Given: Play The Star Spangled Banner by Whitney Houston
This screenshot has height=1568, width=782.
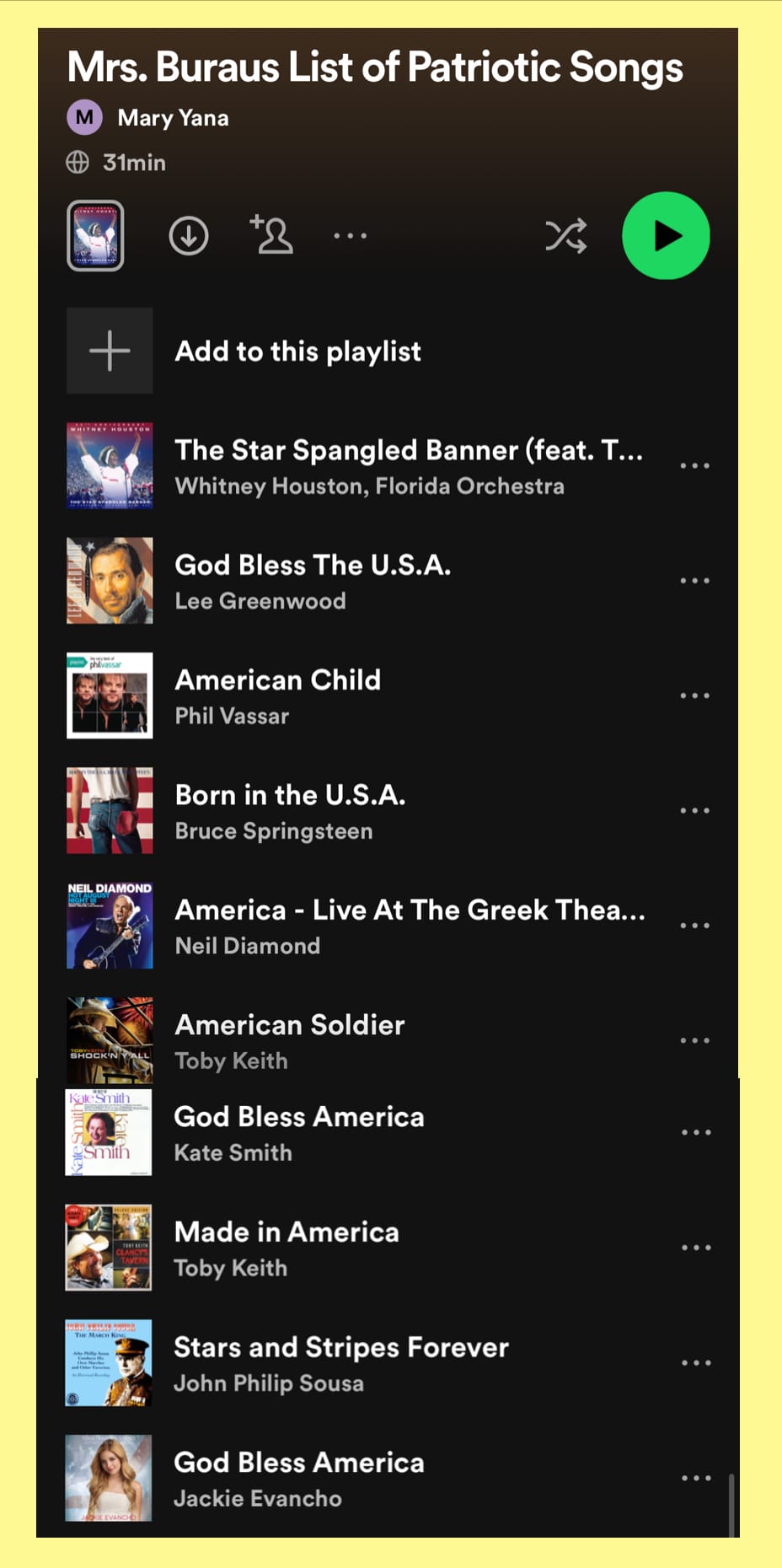Looking at the screenshot, I should [x=409, y=466].
